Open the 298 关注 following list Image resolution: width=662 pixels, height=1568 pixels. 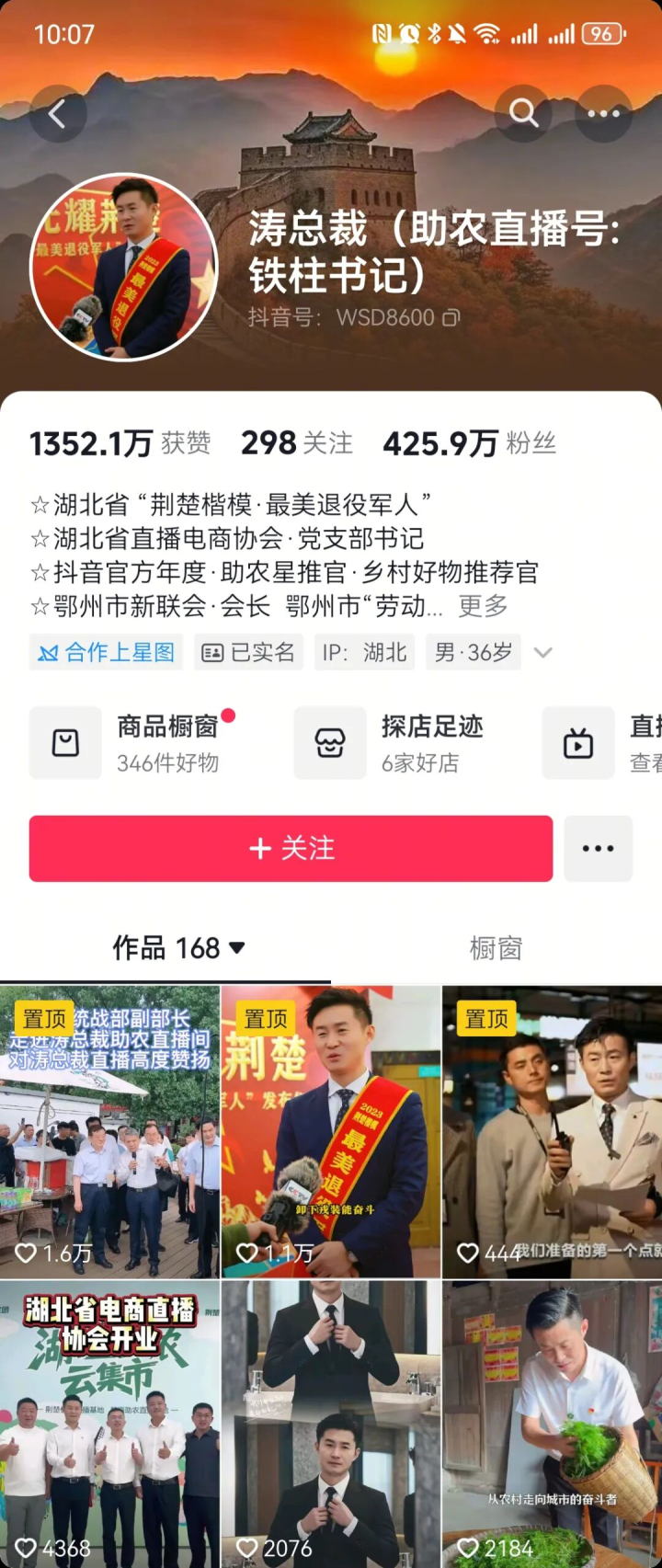click(x=296, y=443)
